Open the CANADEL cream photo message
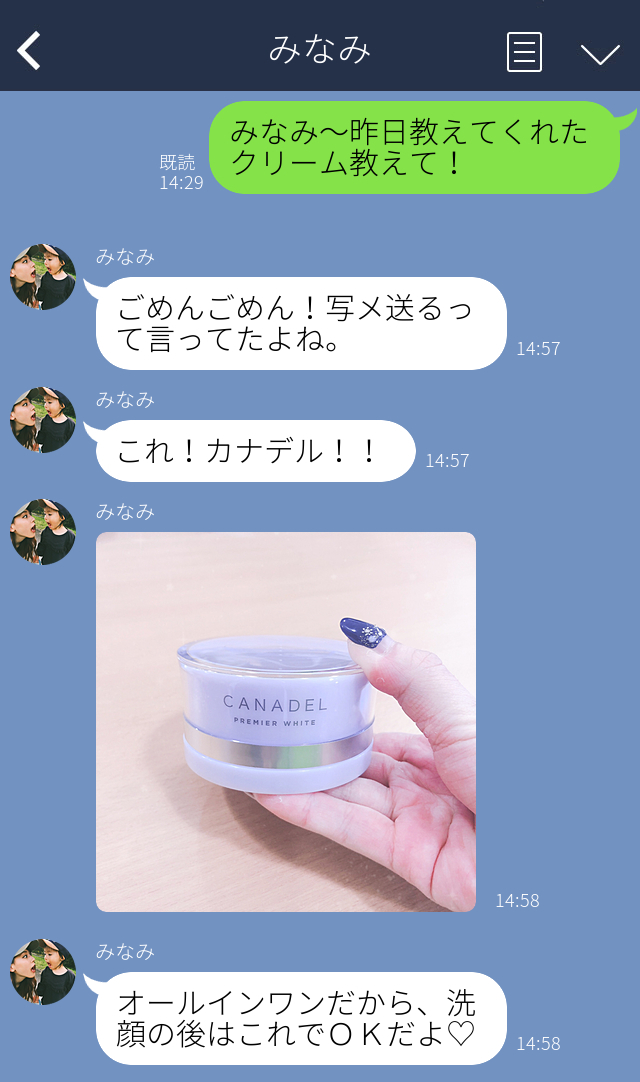This screenshot has height=1082, width=640. pyautogui.click(x=286, y=721)
